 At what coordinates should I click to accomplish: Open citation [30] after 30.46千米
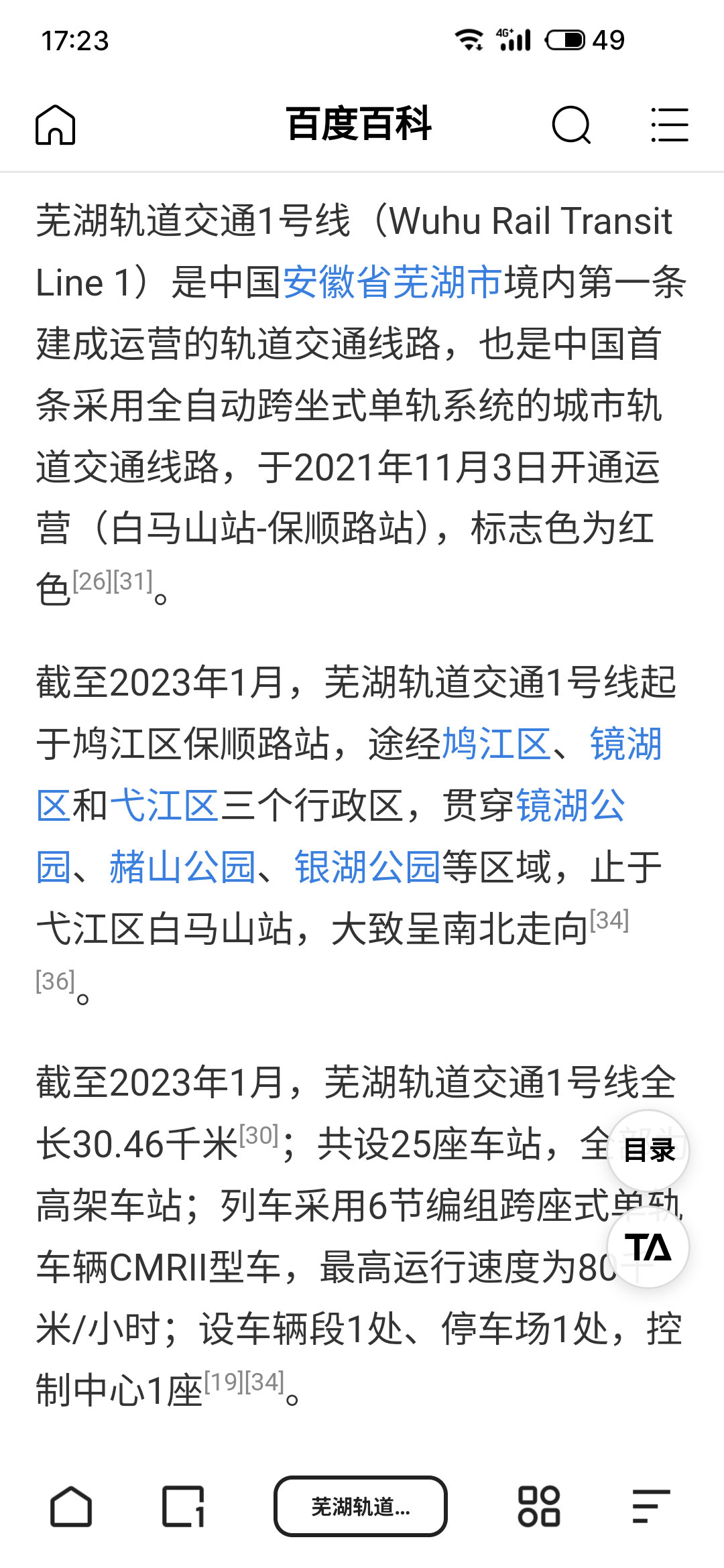259,1135
